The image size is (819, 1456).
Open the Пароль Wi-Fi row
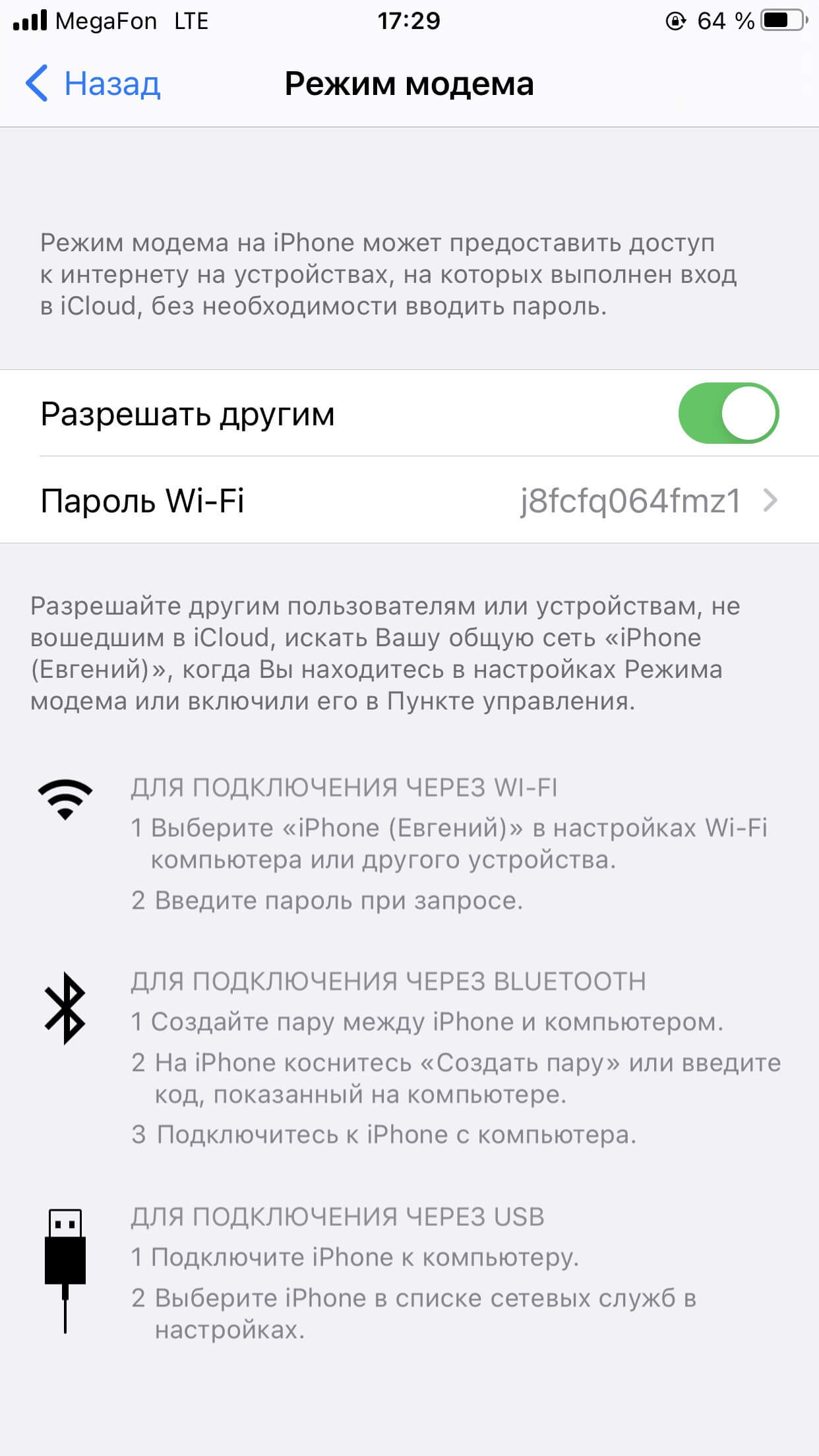click(x=409, y=501)
